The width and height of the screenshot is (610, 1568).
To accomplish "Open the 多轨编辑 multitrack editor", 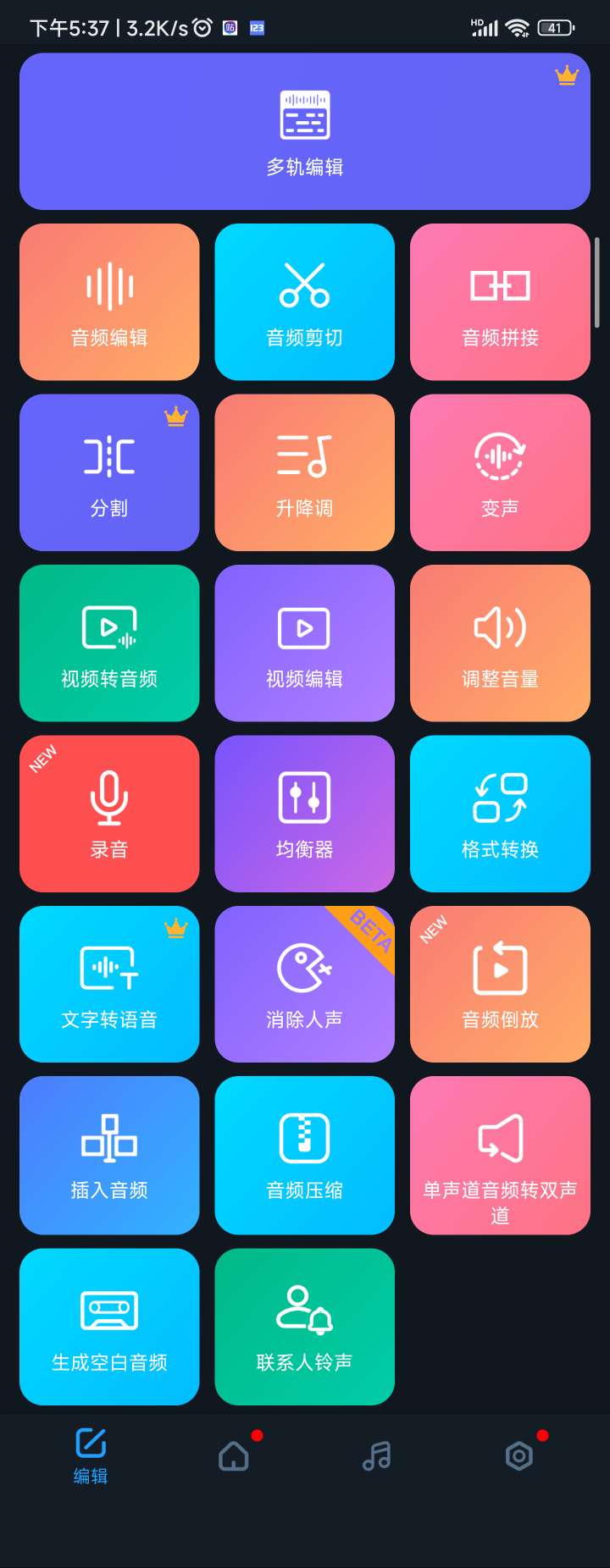I will 305,131.
